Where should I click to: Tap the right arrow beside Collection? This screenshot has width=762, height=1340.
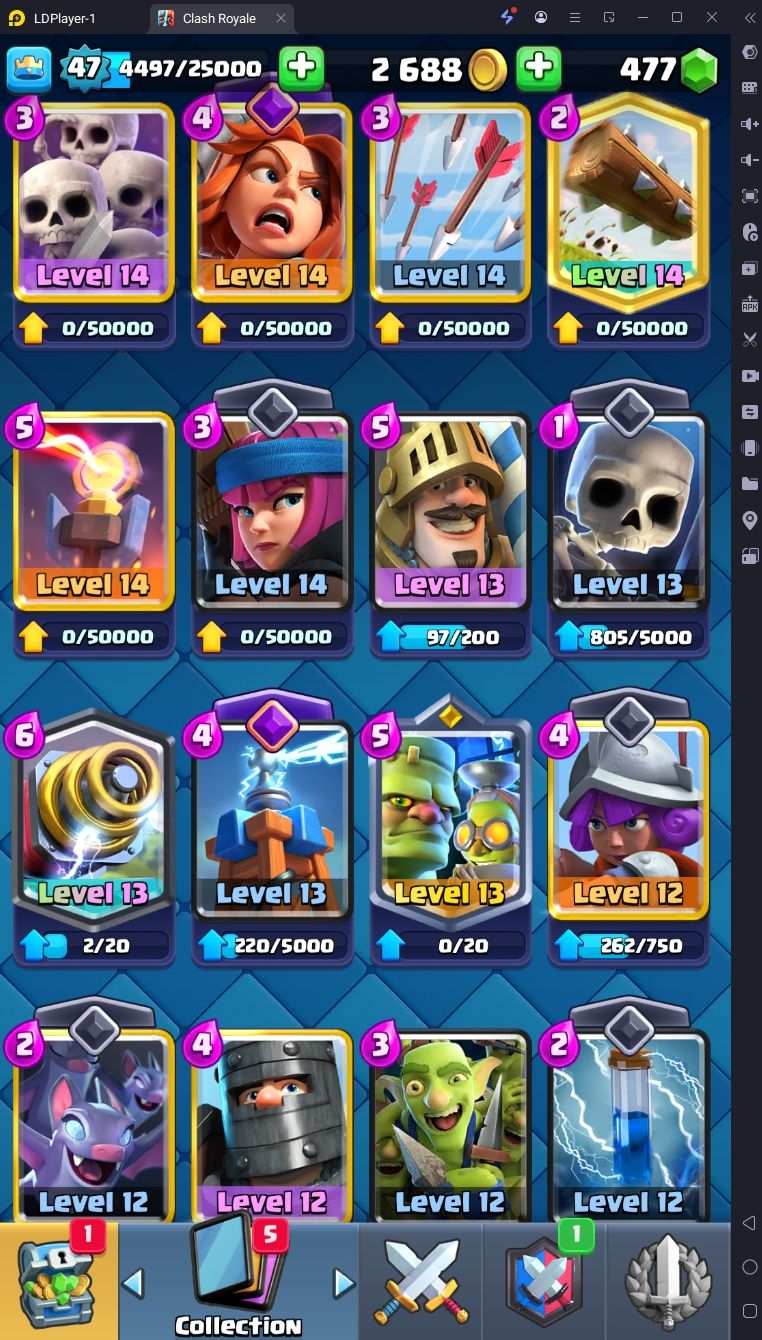[x=344, y=1283]
